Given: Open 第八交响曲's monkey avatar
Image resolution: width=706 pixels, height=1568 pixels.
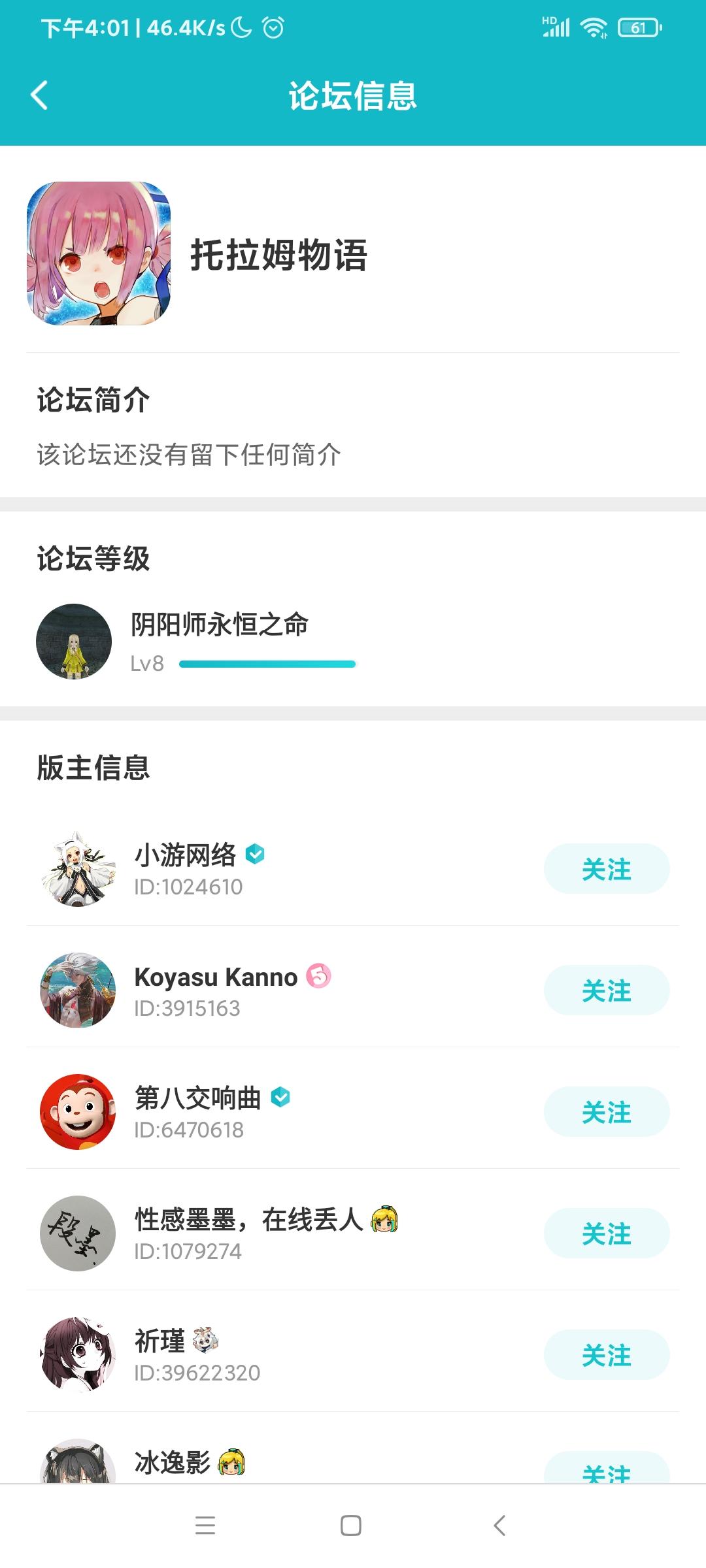Looking at the screenshot, I should point(78,1111).
